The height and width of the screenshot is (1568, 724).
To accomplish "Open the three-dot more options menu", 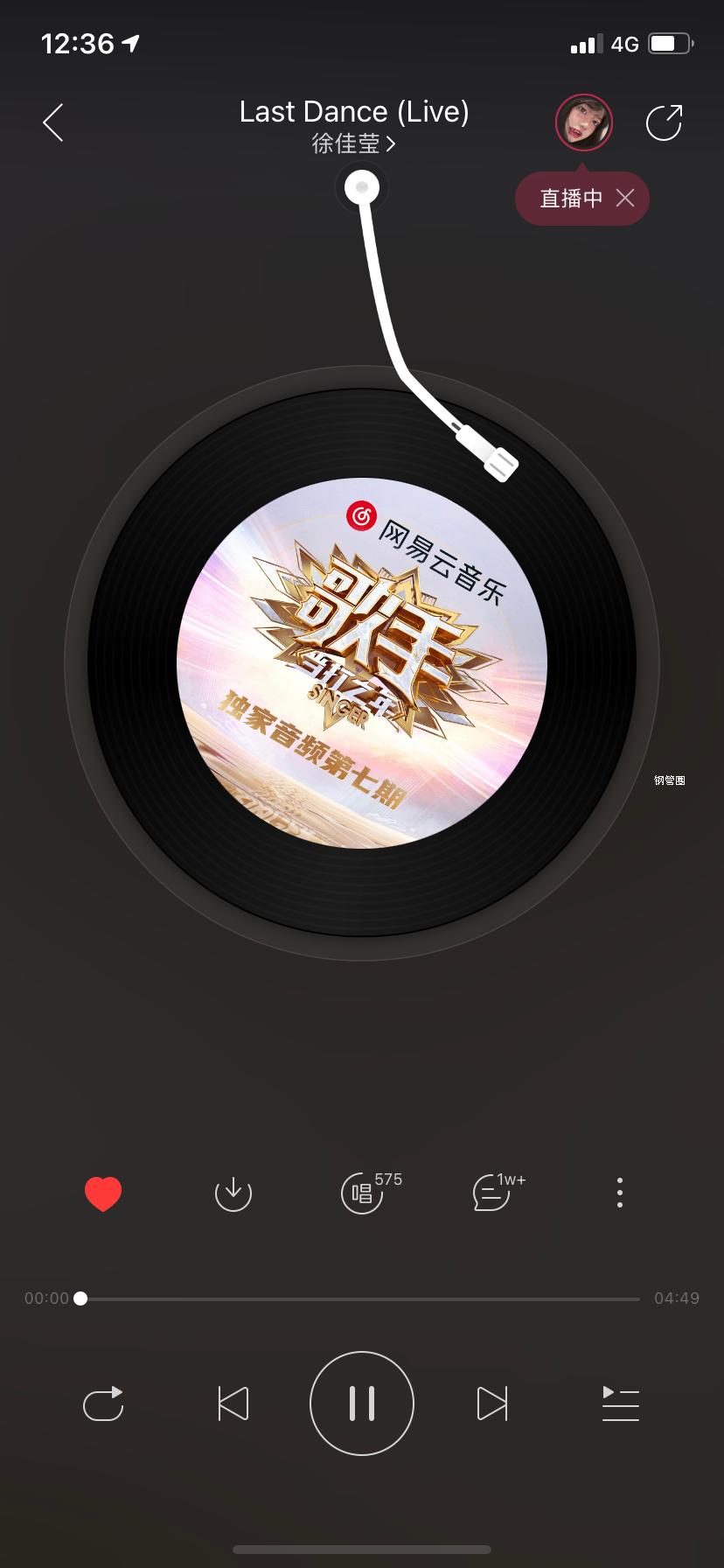I will 620,1193.
